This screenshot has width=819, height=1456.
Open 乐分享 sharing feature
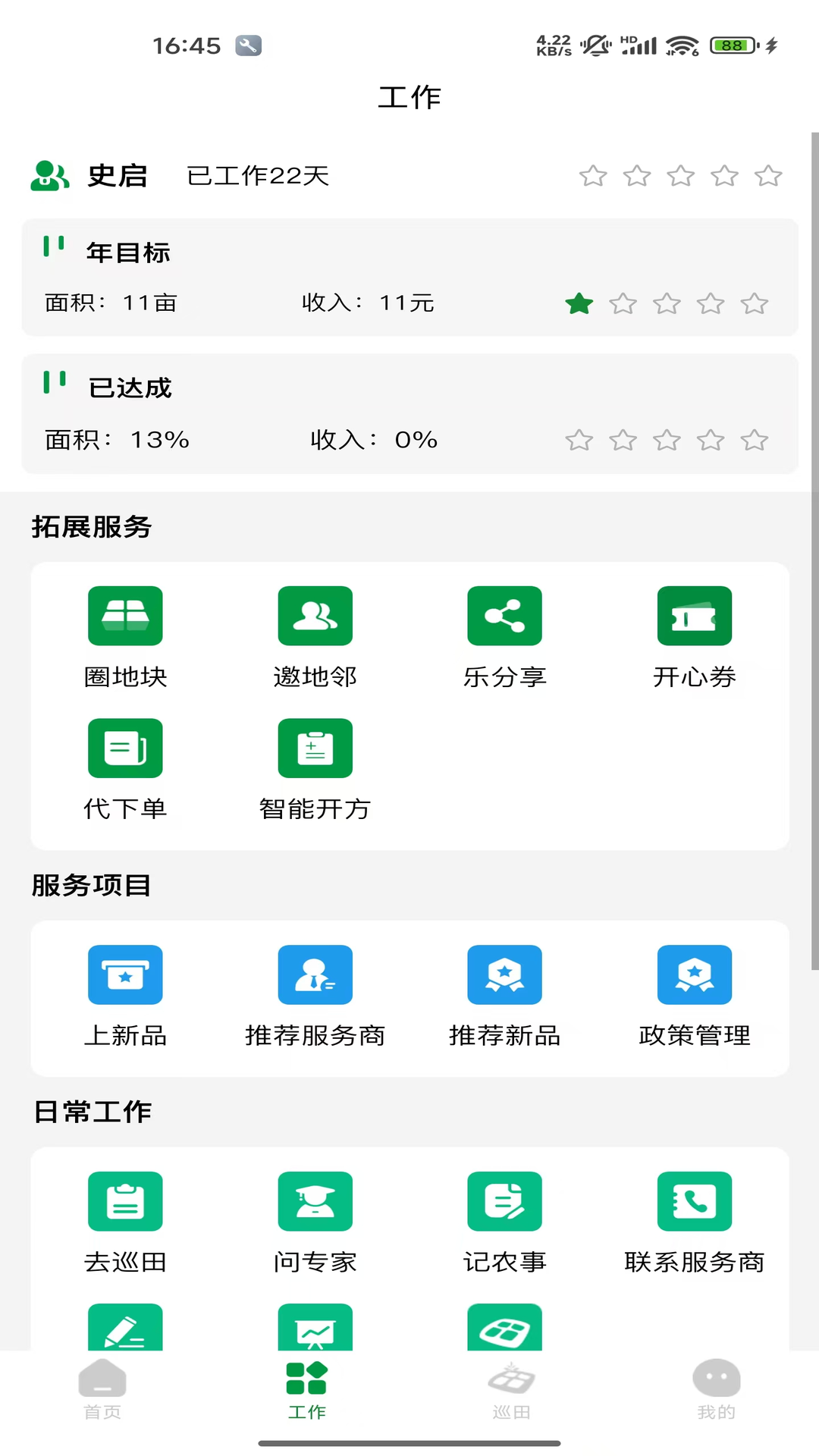pyautogui.click(x=504, y=616)
